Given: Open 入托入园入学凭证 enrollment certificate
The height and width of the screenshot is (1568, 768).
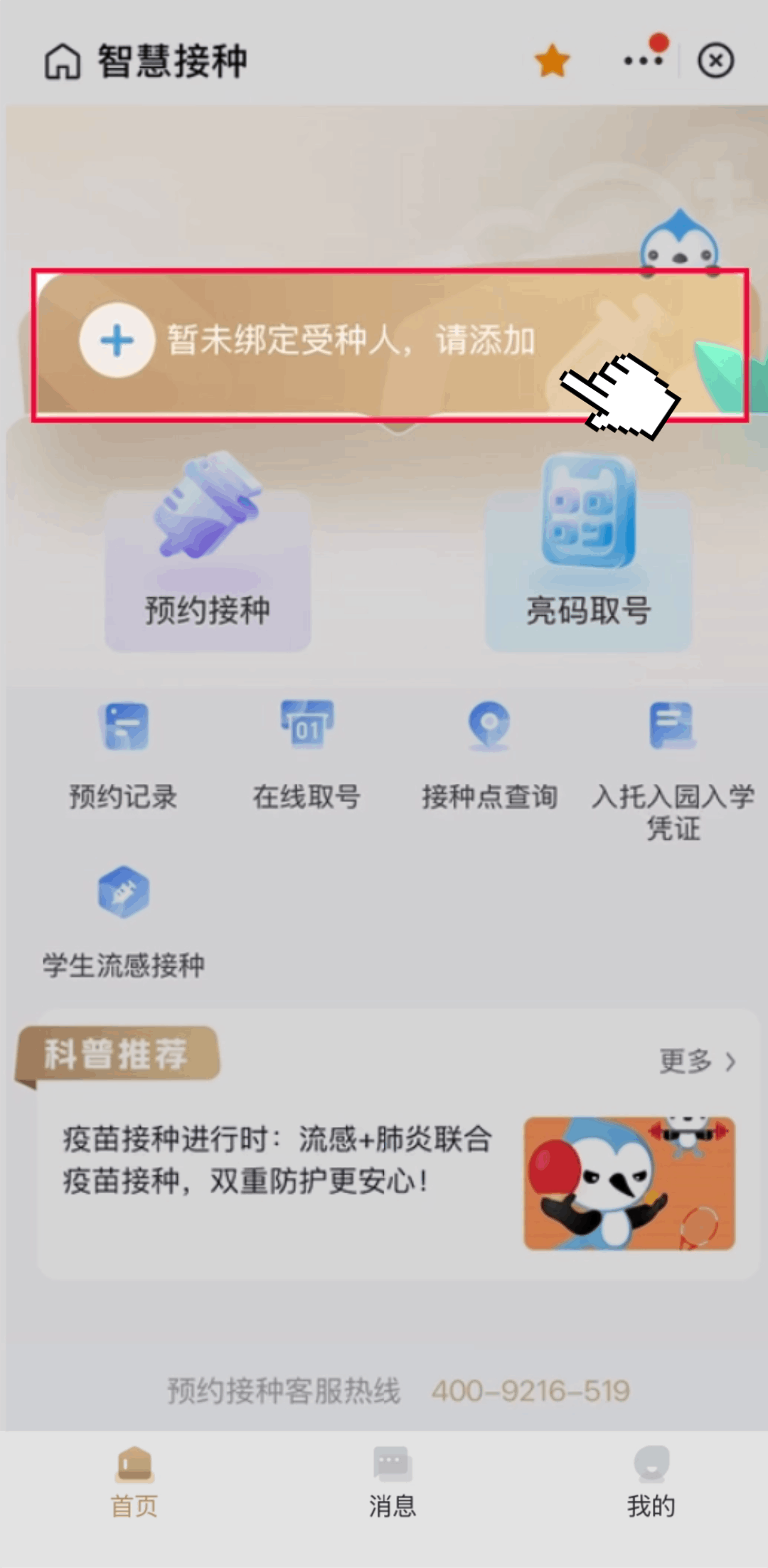Looking at the screenshot, I should coord(673,768).
